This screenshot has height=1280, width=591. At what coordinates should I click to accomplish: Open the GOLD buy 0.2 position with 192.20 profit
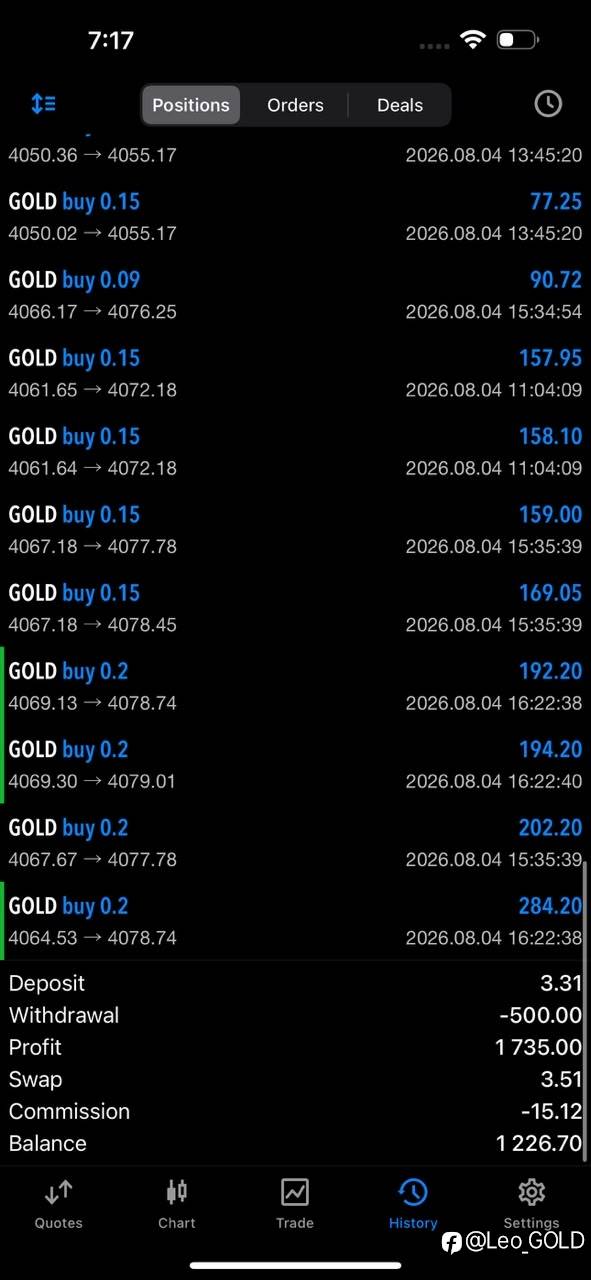coord(295,686)
